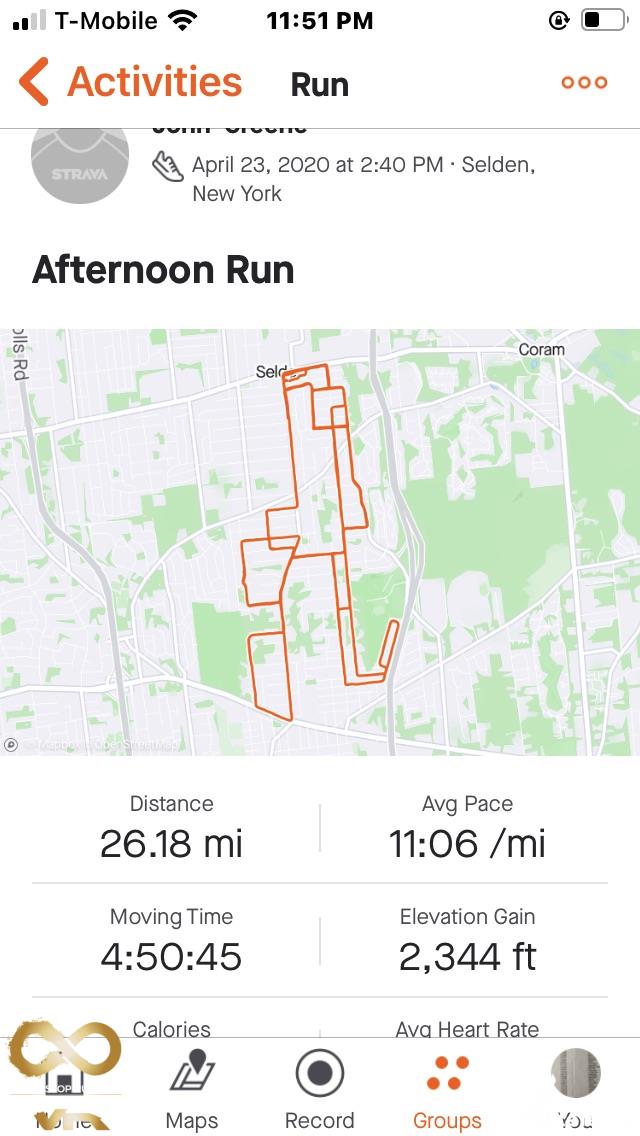Image resolution: width=640 pixels, height=1136 pixels.
Task: Switch to the Groups tab
Action: [446, 1090]
